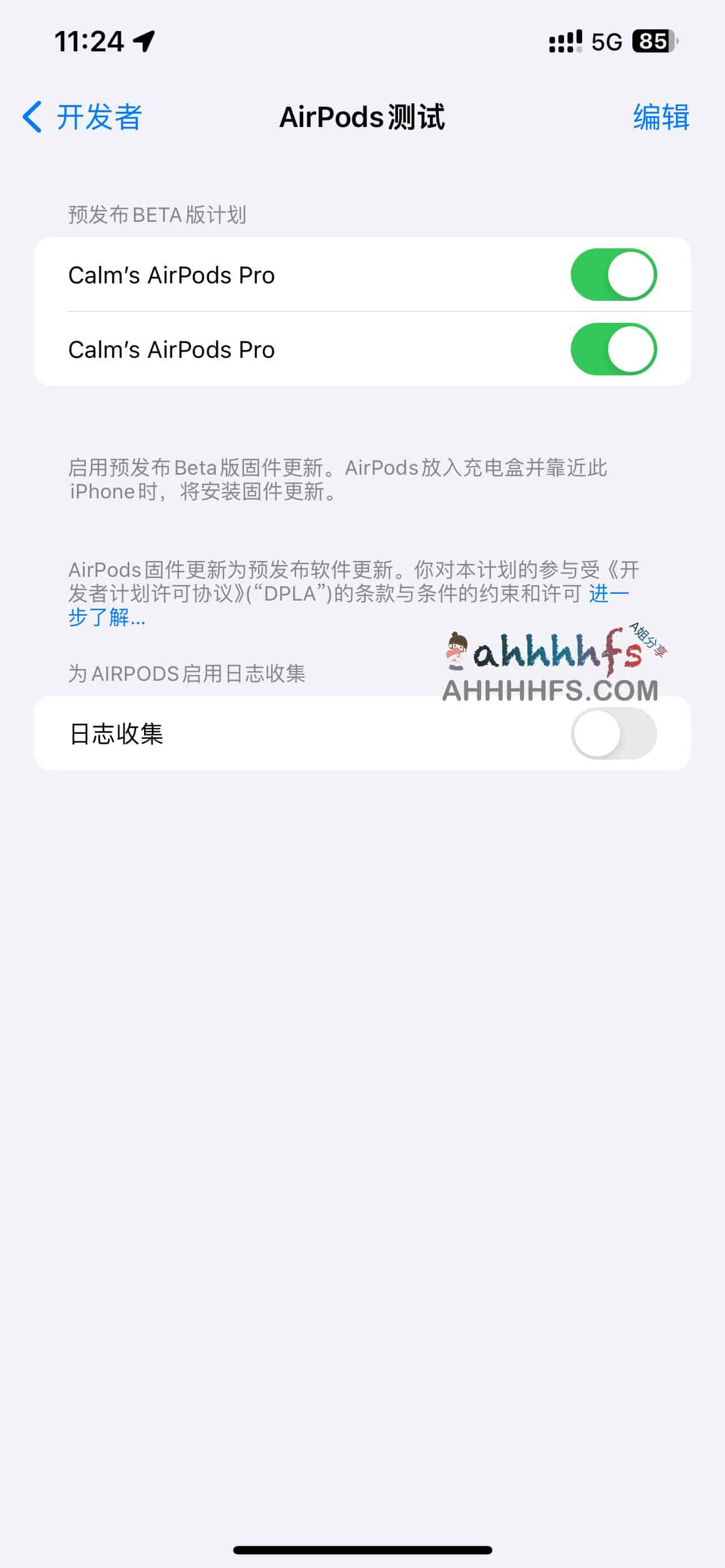This screenshot has height=1568, width=725.
Task: Enable the 日志收集 switch
Action: (613, 733)
